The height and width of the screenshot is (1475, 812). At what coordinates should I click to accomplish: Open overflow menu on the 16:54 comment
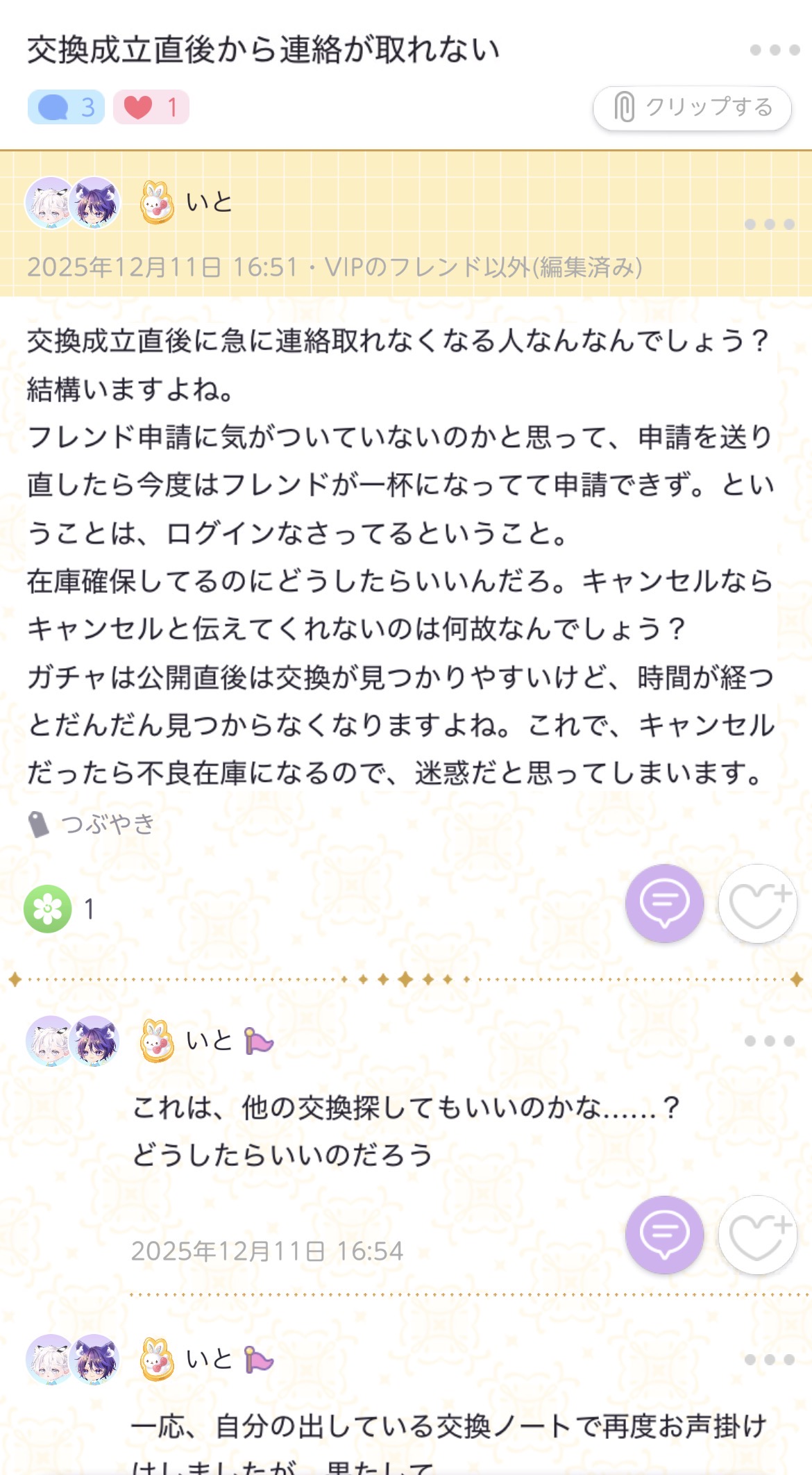(769, 1041)
